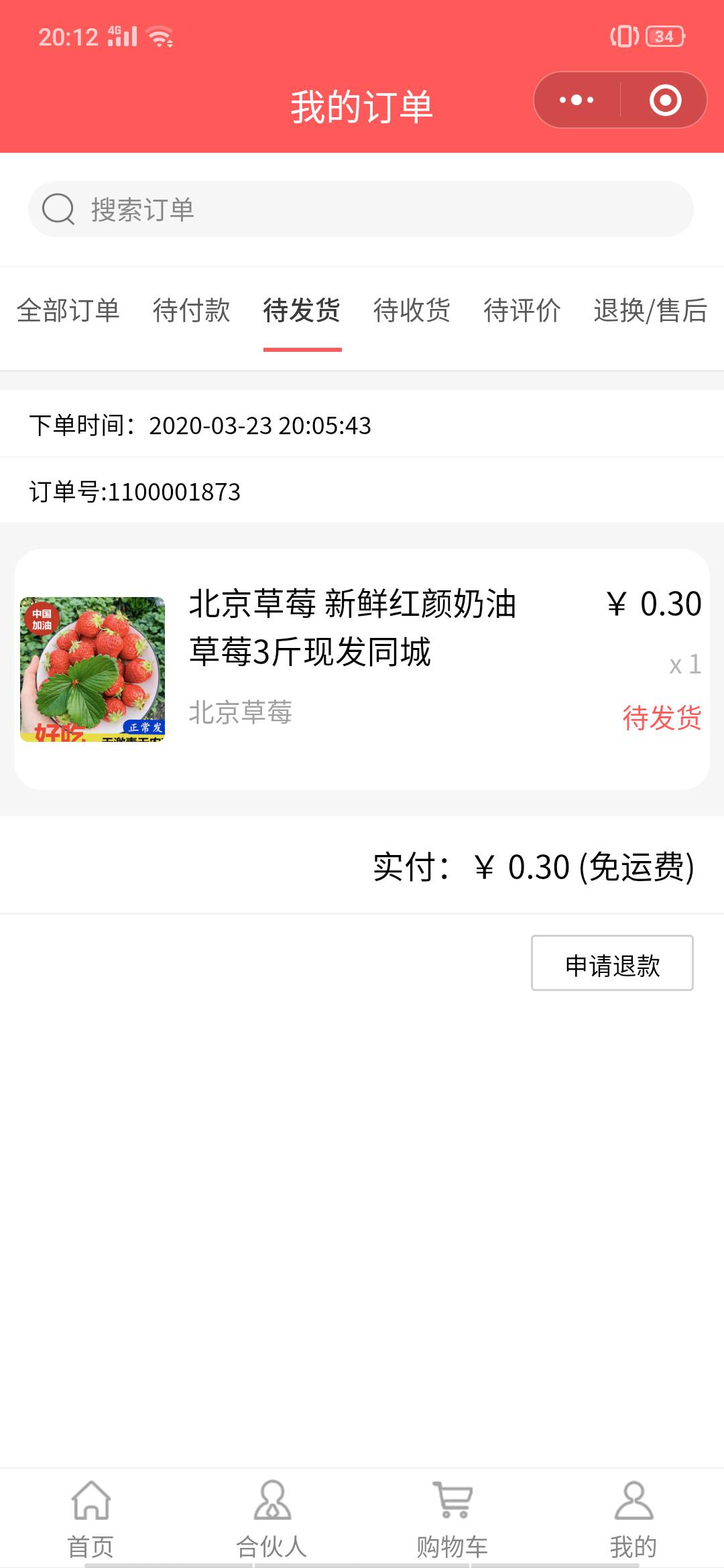Switch to the 待付款 tab

coord(192,310)
